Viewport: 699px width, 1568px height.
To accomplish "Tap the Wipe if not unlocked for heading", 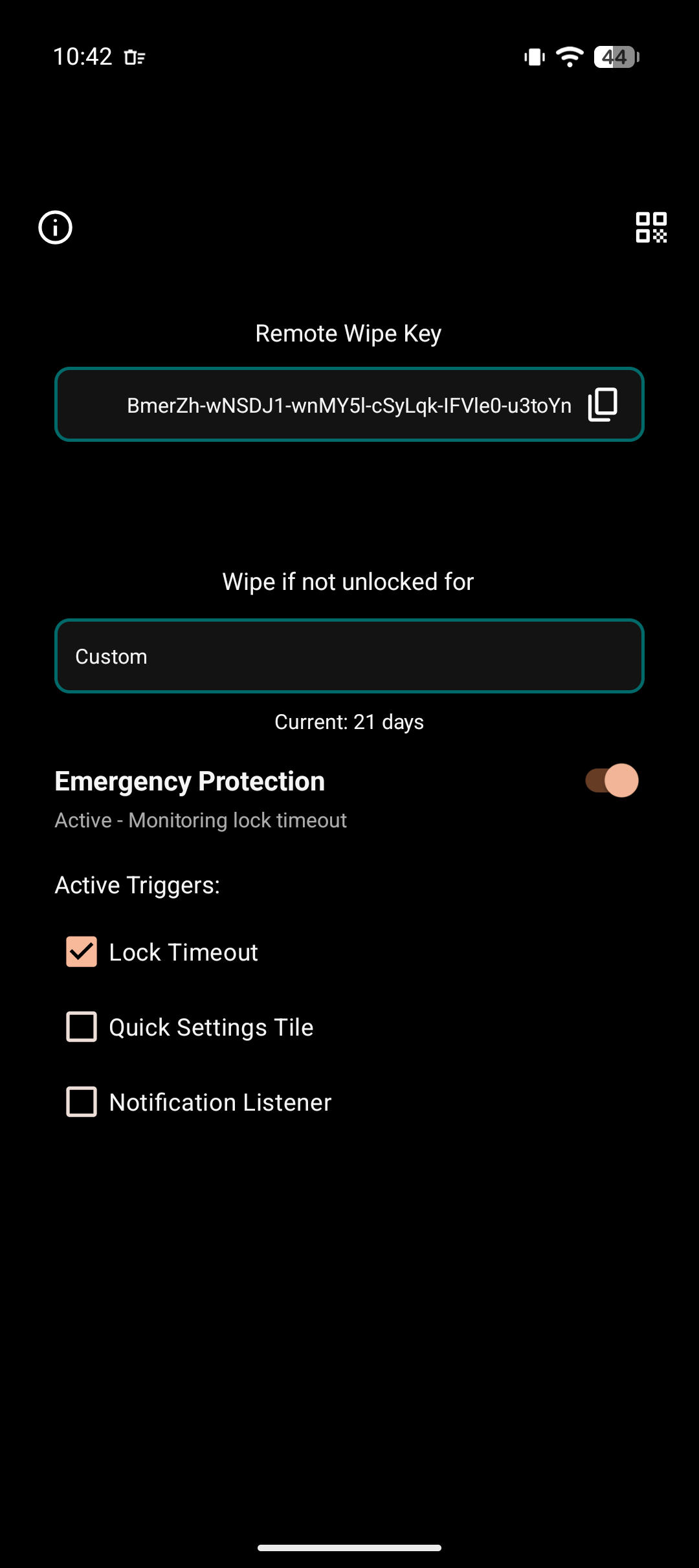I will pyautogui.click(x=348, y=581).
